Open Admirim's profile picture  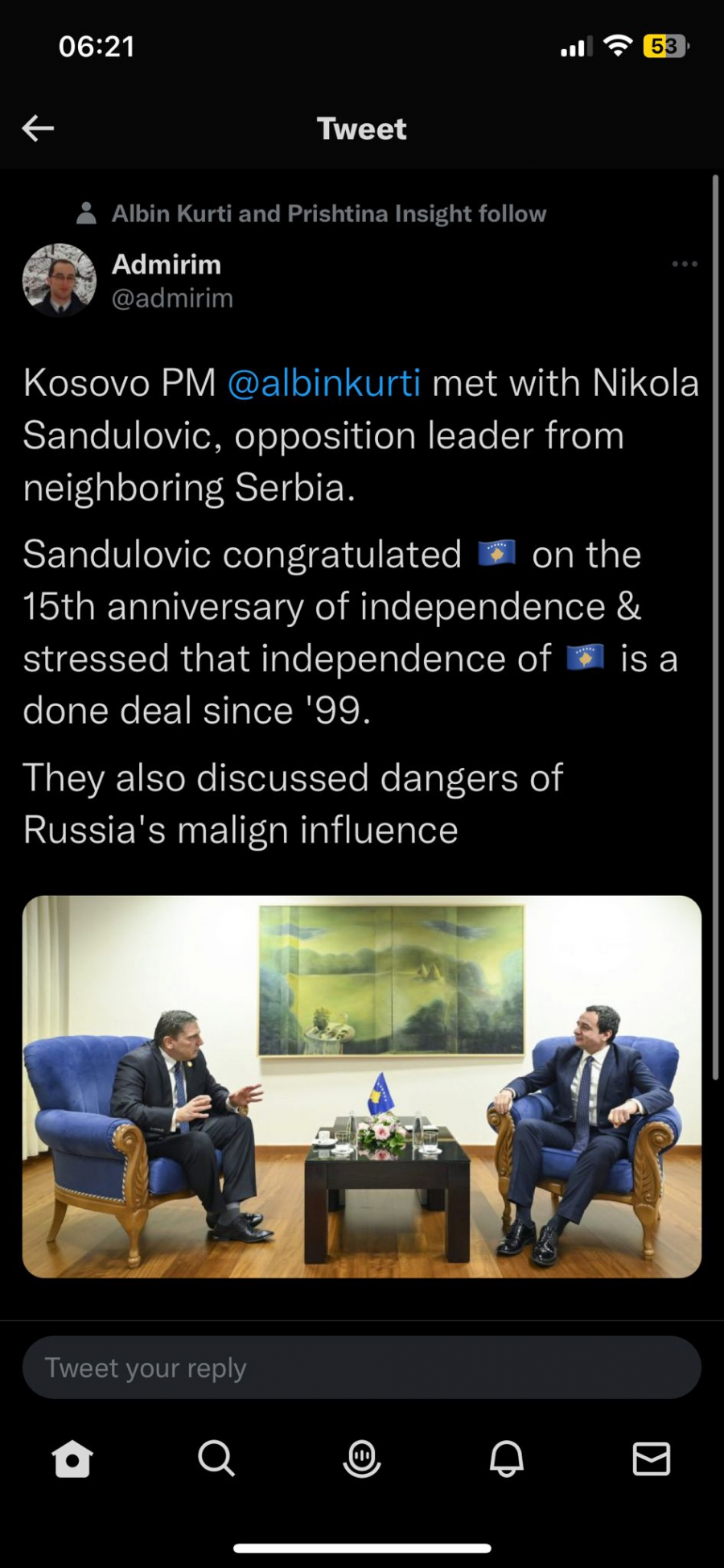(59, 280)
